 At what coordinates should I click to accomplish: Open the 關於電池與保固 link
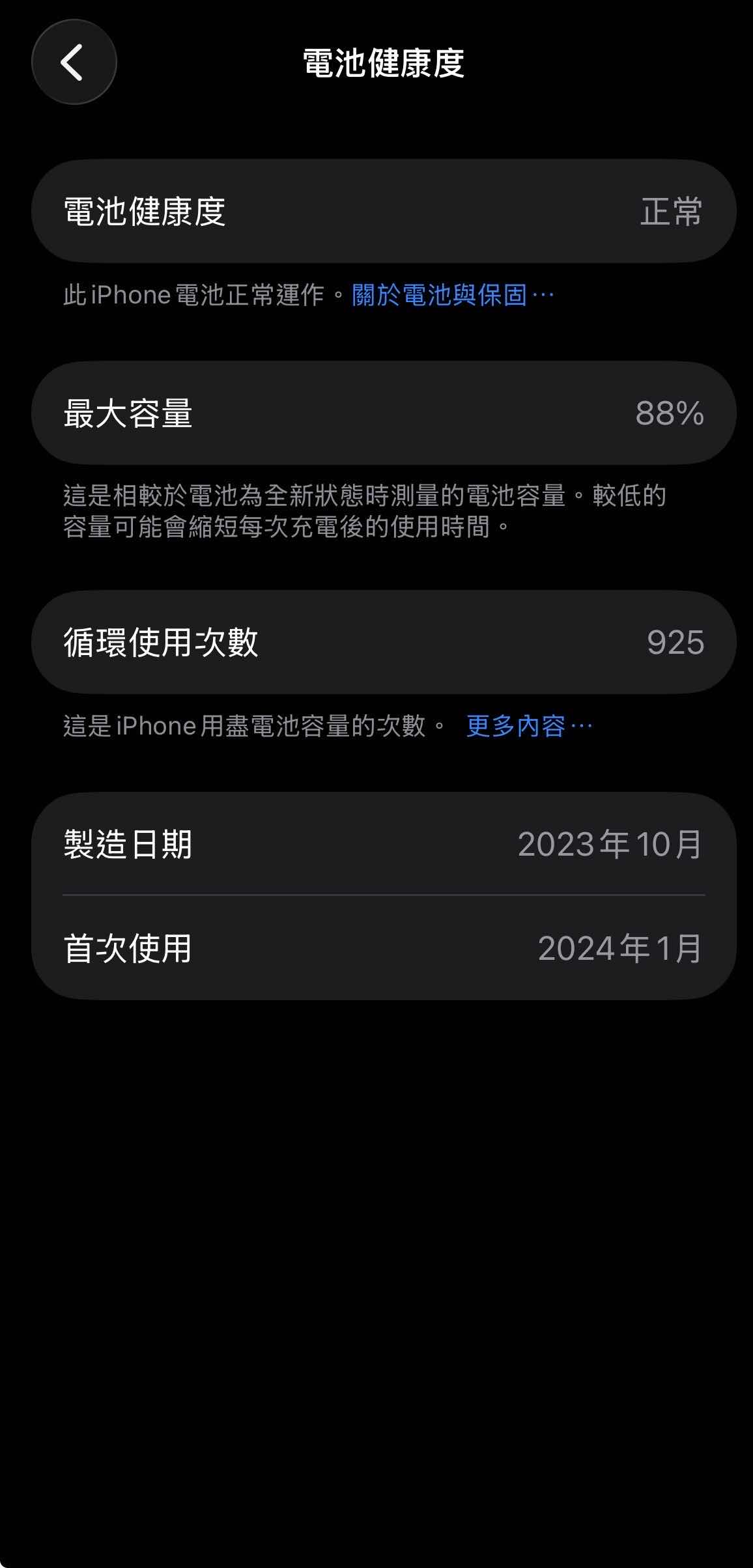[x=451, y=296]
